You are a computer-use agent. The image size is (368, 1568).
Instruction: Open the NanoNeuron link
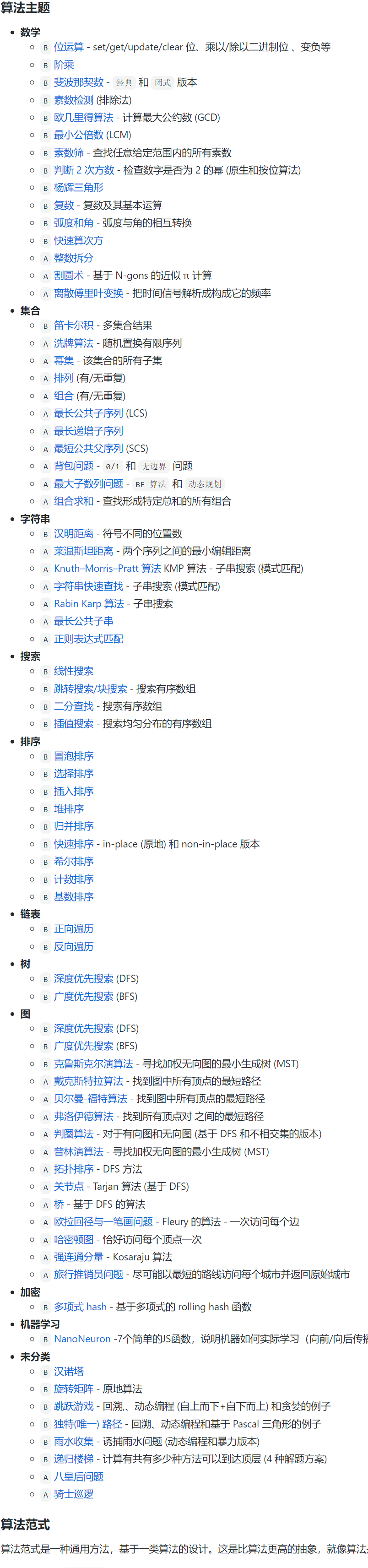pyautogui.click(x=82, y=1339)
